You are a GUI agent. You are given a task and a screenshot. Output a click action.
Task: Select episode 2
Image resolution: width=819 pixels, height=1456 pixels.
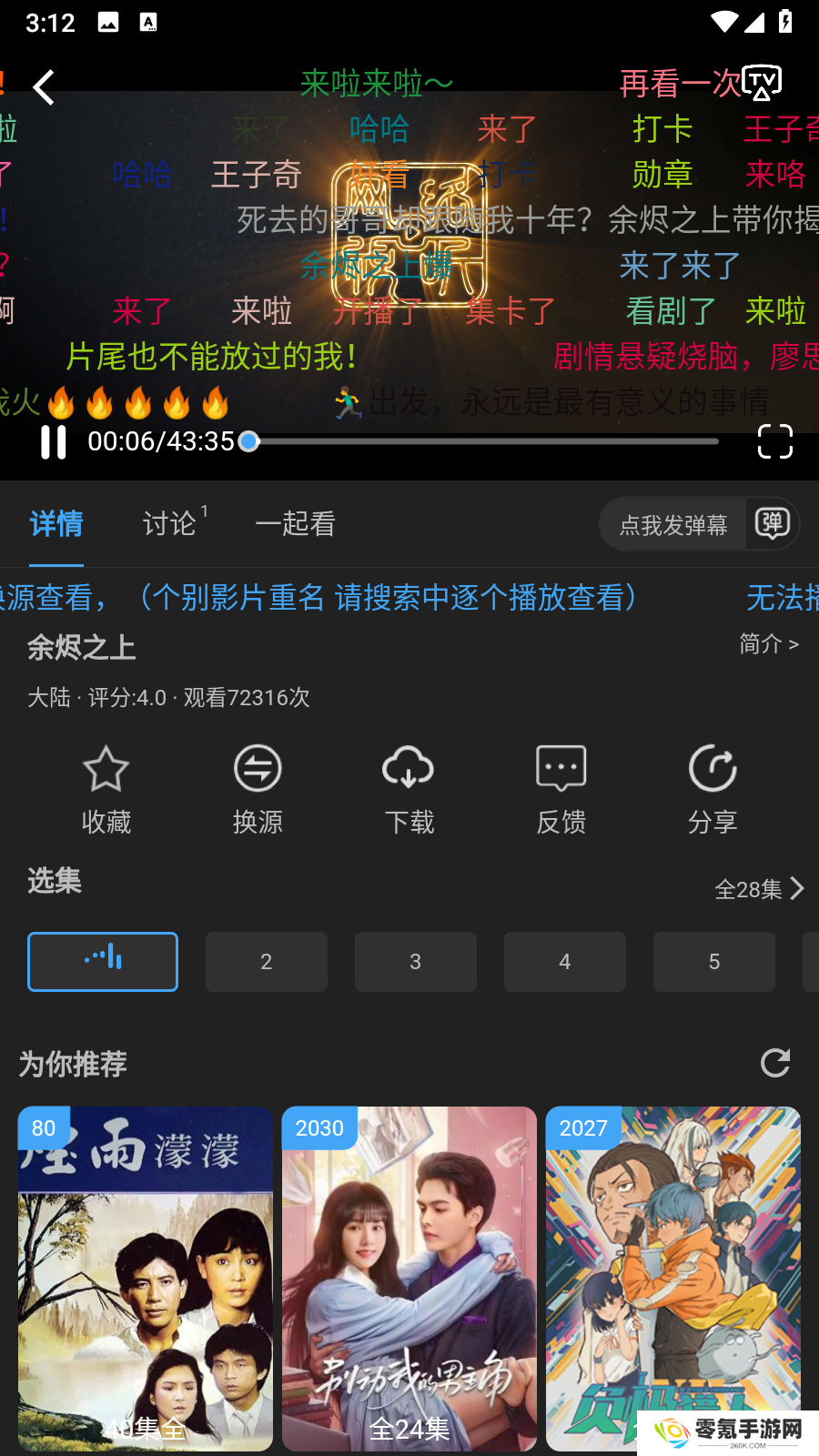[x=267, y=962]
